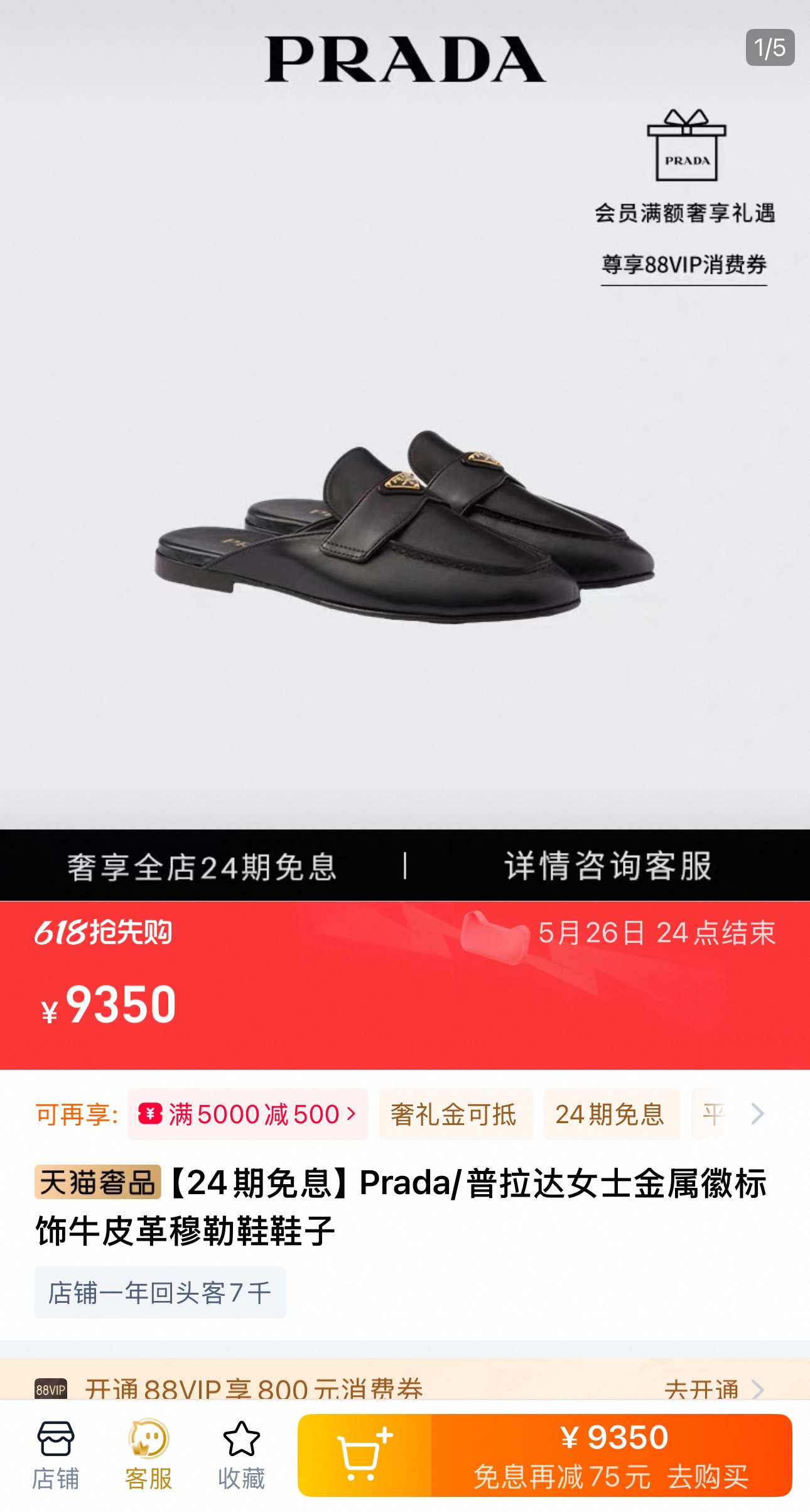Open the 满5000减500 coupon
Screen dimensions: 810x1512
pyautogui.click(x=247, y=1114)
